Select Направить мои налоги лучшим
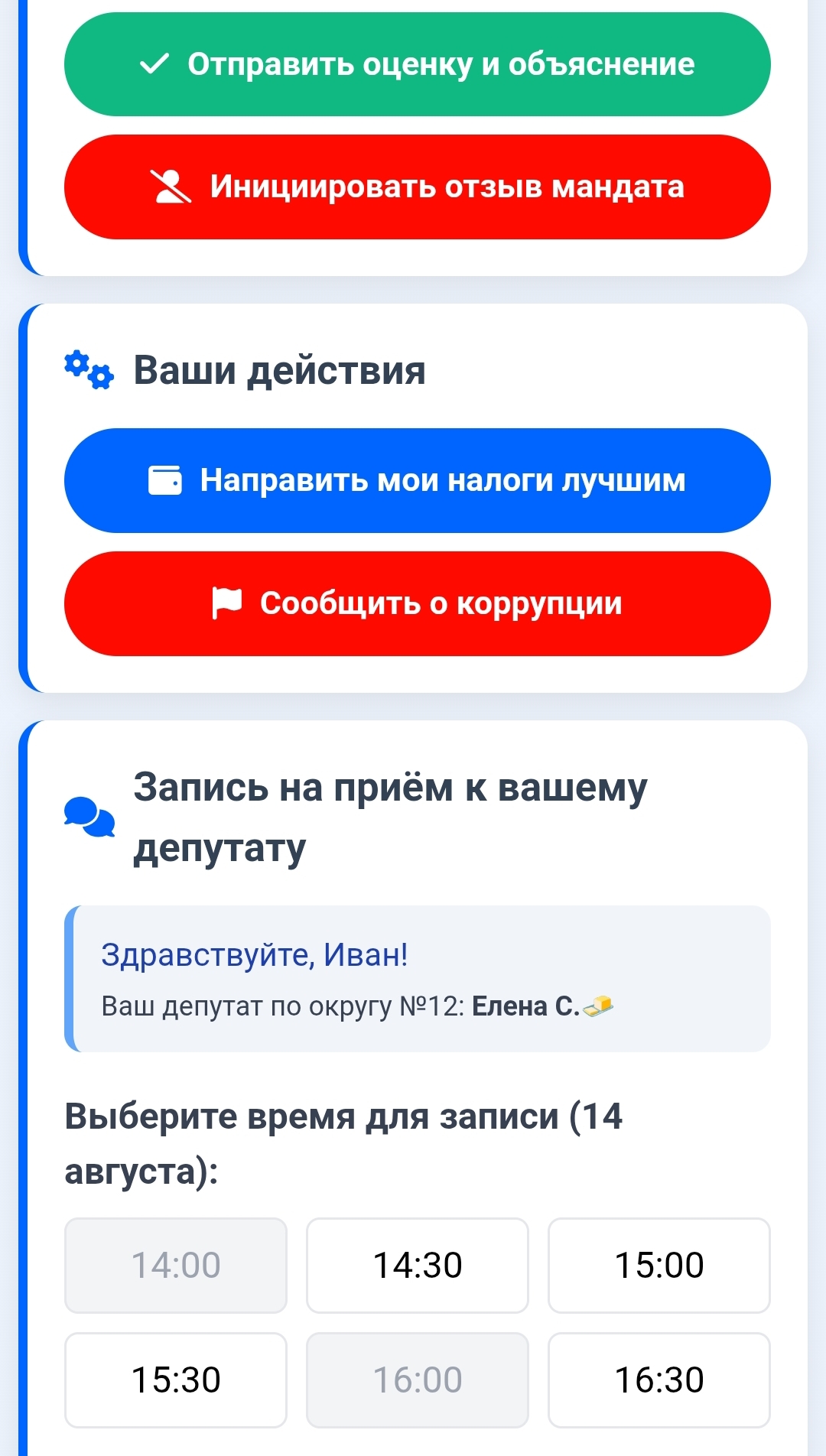 417,480
